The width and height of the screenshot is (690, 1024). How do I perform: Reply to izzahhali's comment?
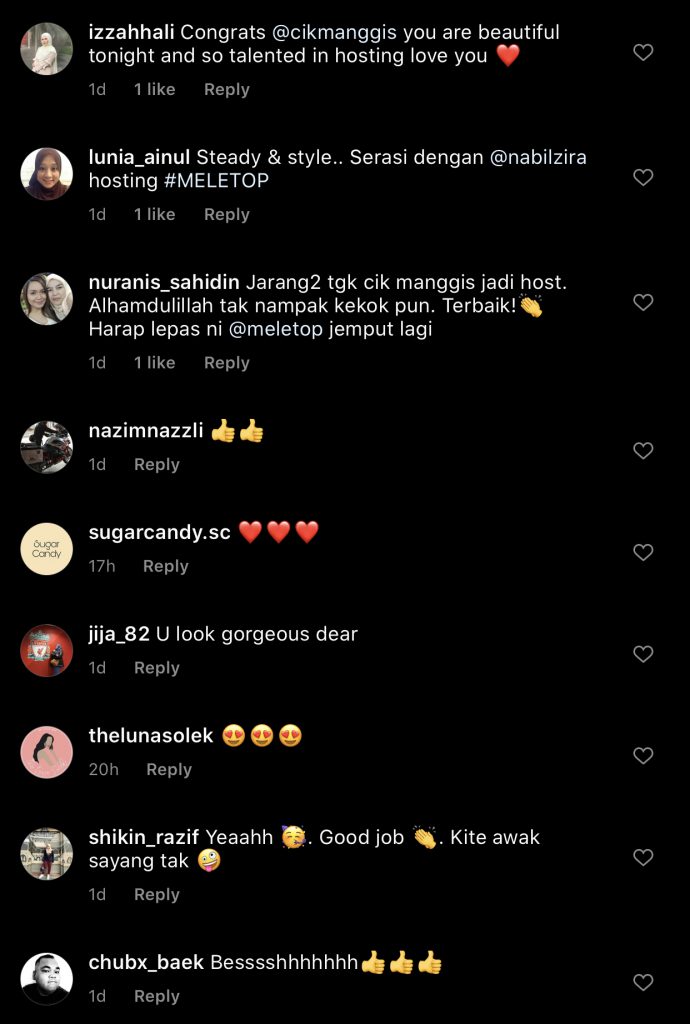[226, 89]
